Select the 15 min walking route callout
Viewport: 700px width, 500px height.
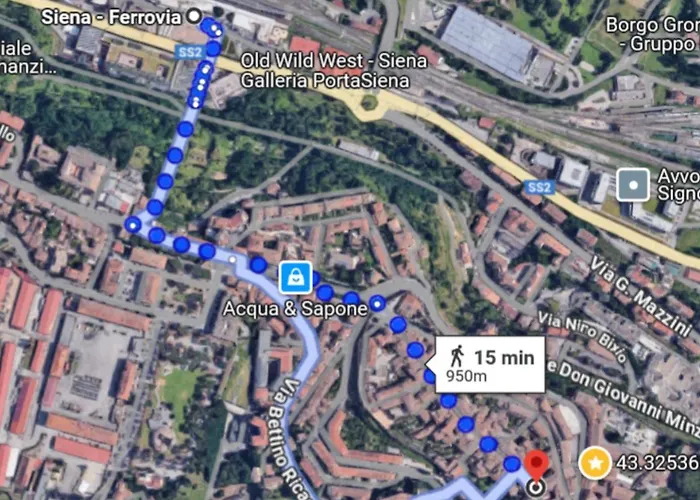(490, 364)
